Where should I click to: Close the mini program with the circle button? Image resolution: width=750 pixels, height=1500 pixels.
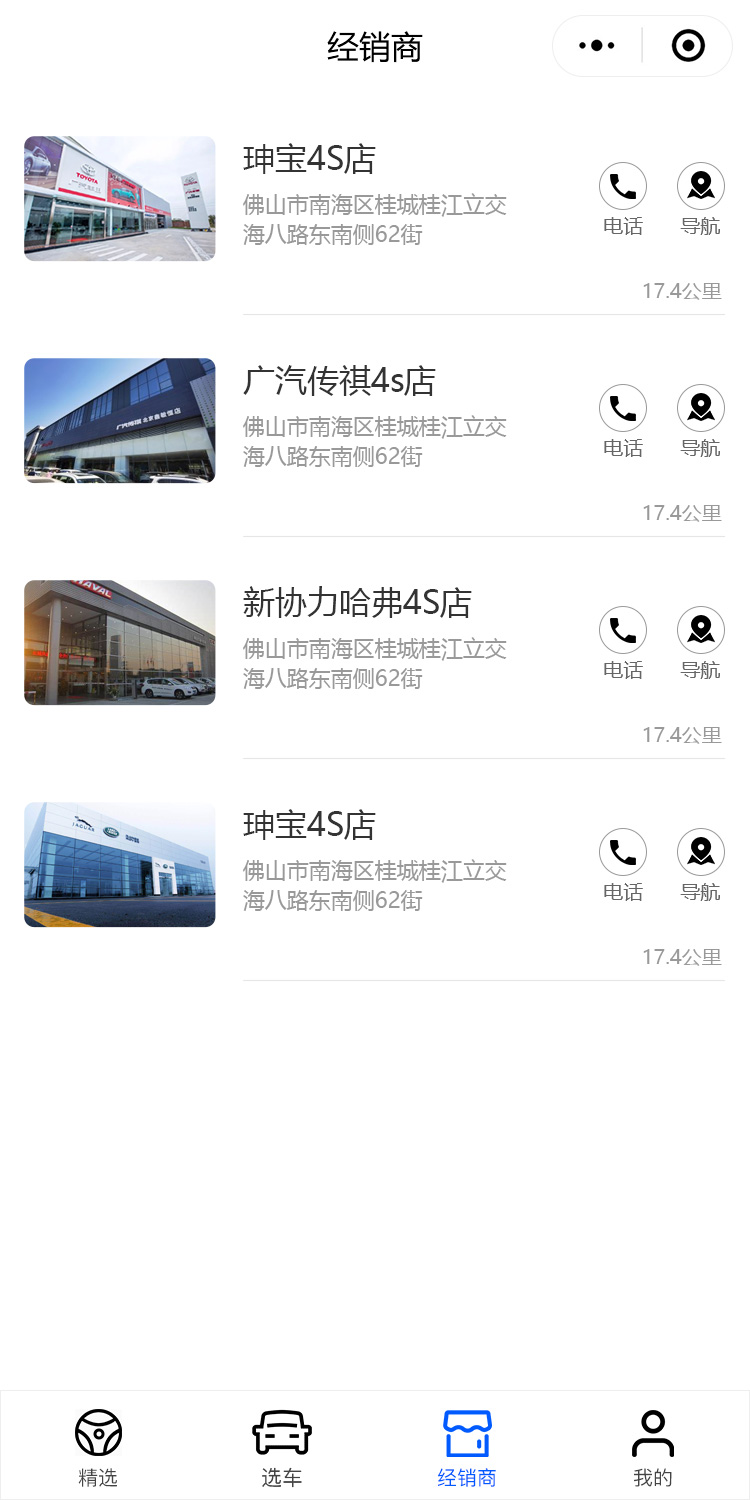point(688,46)
